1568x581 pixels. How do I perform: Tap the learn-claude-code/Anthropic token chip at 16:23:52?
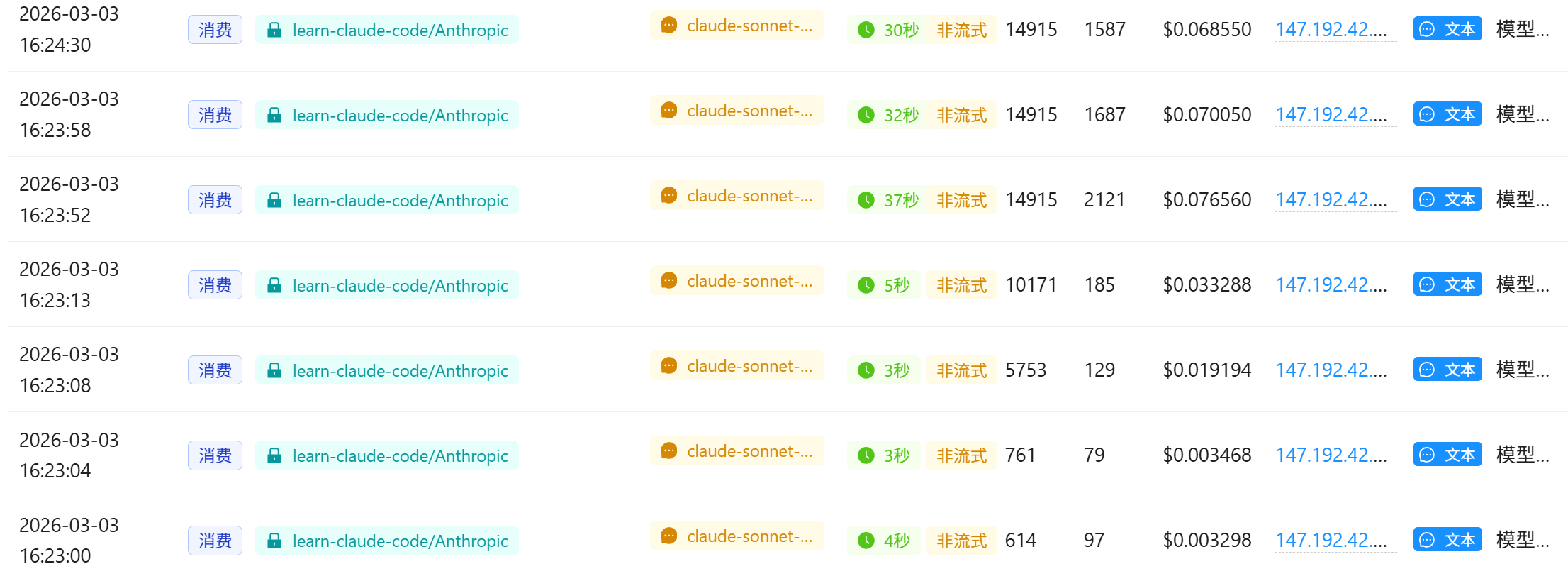387,200
